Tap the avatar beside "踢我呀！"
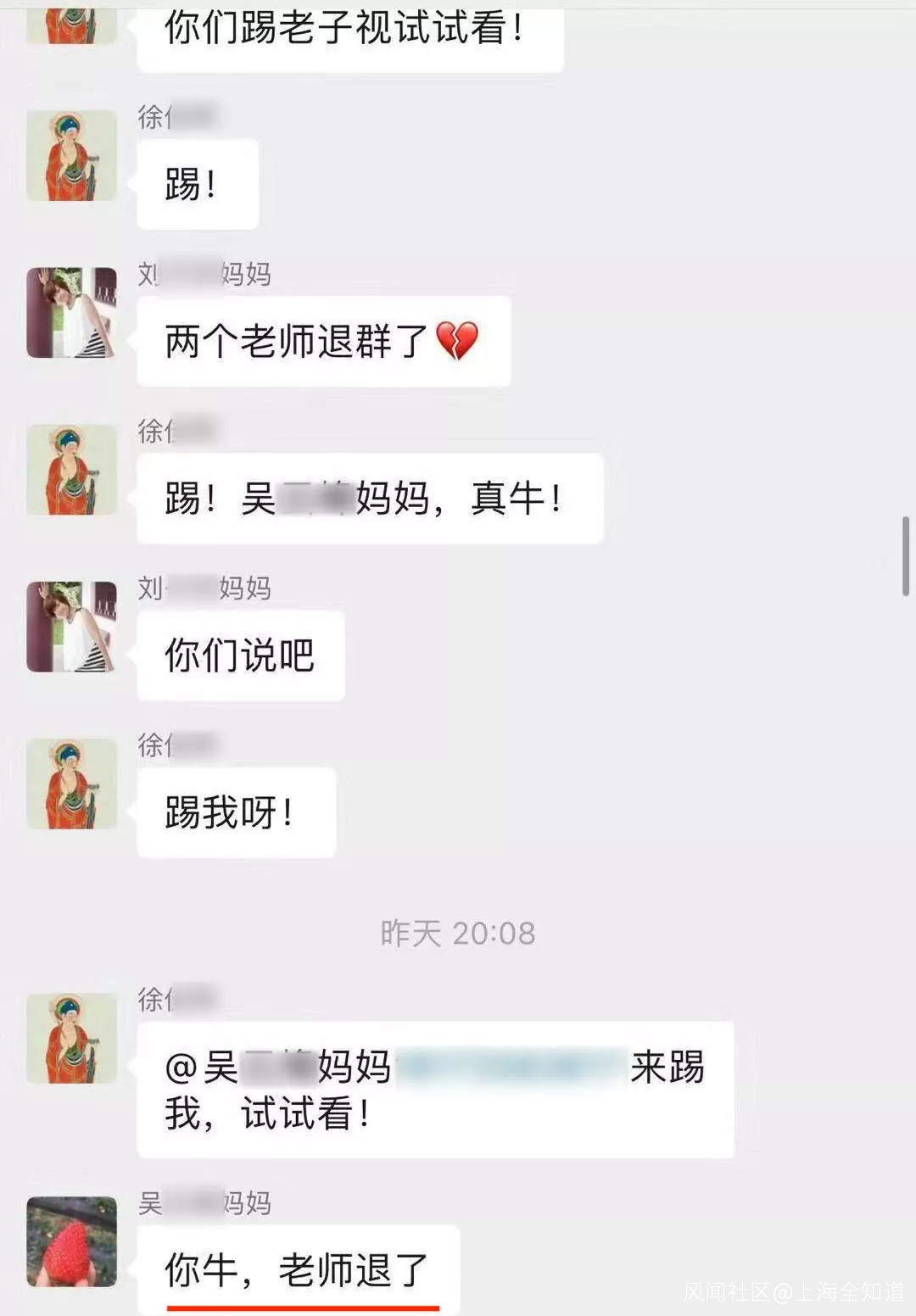The height and width of the screenshot is (1316, 916). tap(71, 783)
